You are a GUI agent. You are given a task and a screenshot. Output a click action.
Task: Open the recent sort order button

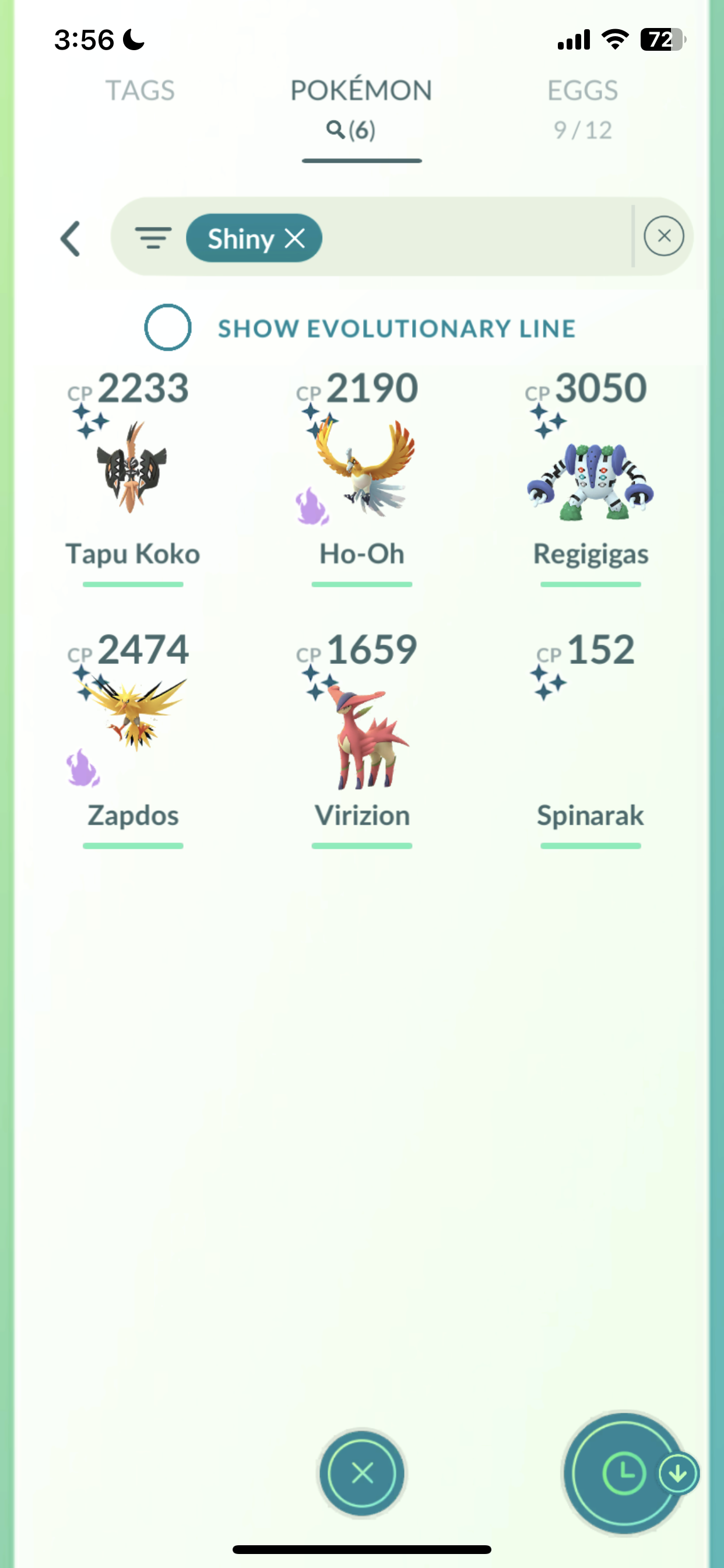pyautogui.click(x=624, y=1473)
